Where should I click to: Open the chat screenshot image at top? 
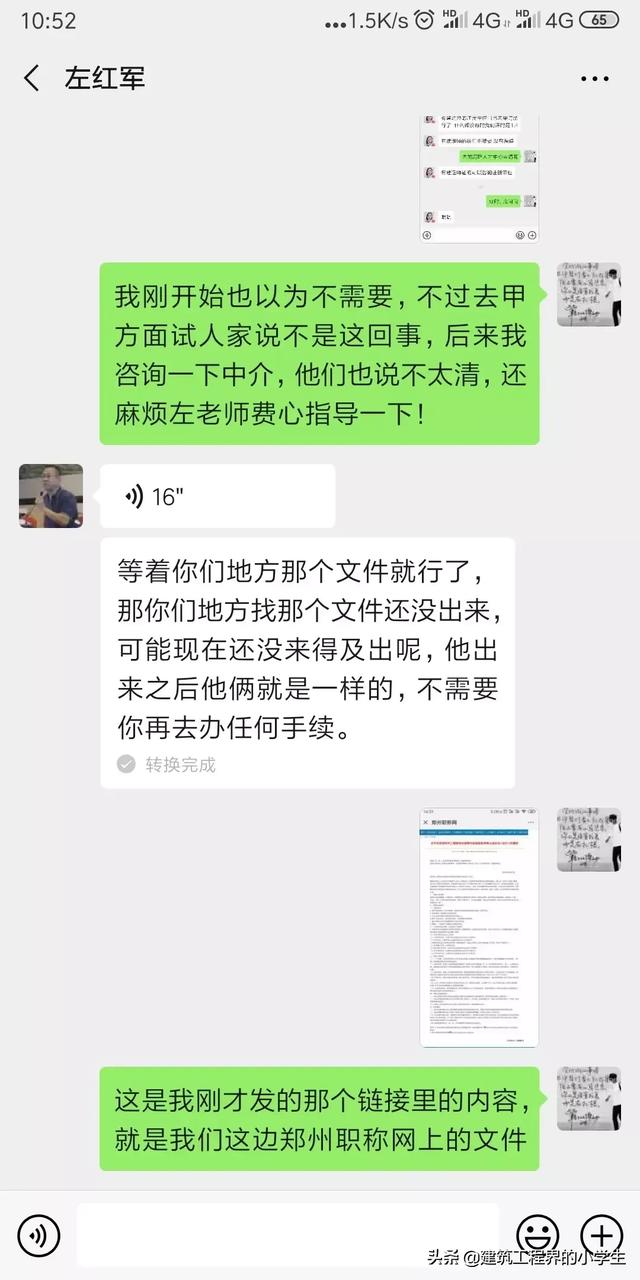pyautogui.click(x=479, y=177)
